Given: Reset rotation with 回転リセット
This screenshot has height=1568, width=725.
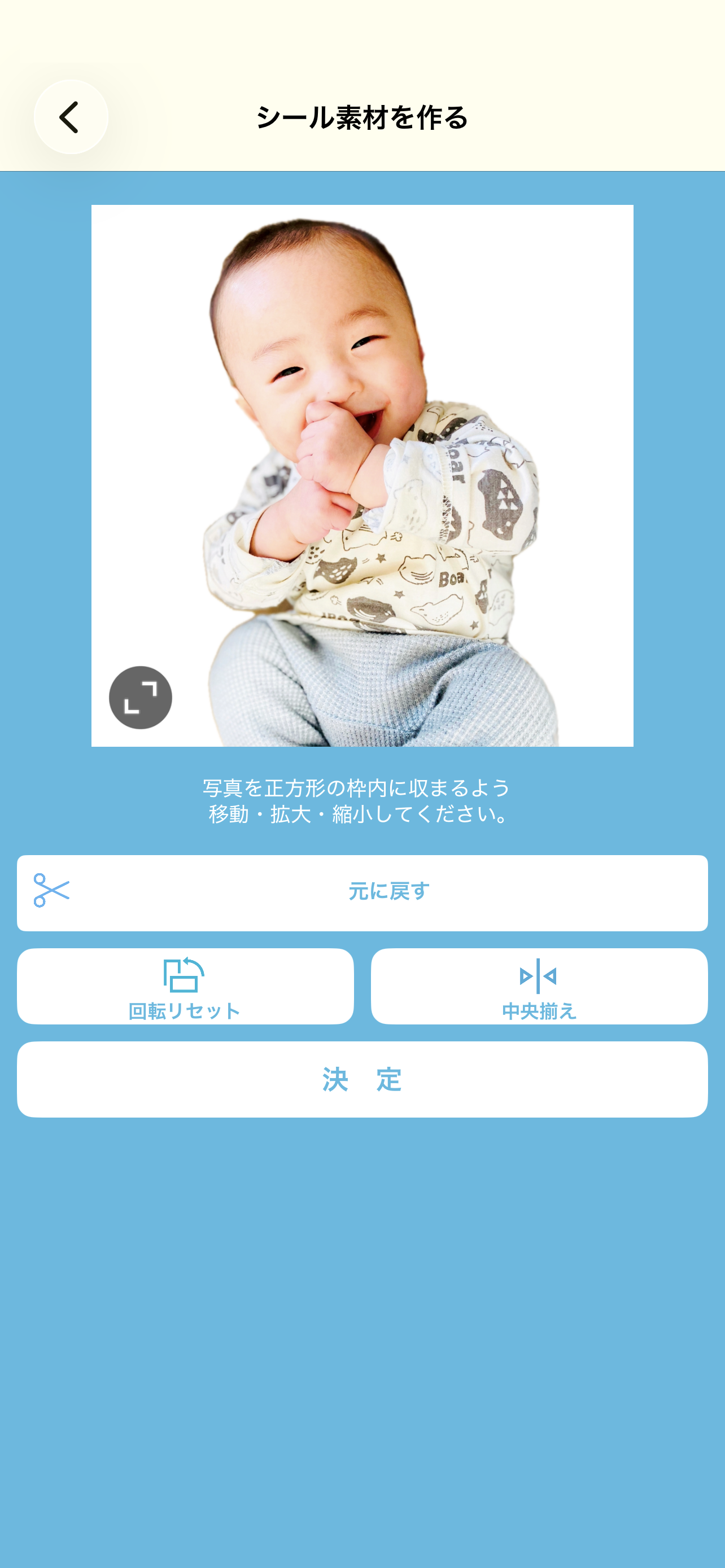Looking at the screenshot, I should click(185, 986).
